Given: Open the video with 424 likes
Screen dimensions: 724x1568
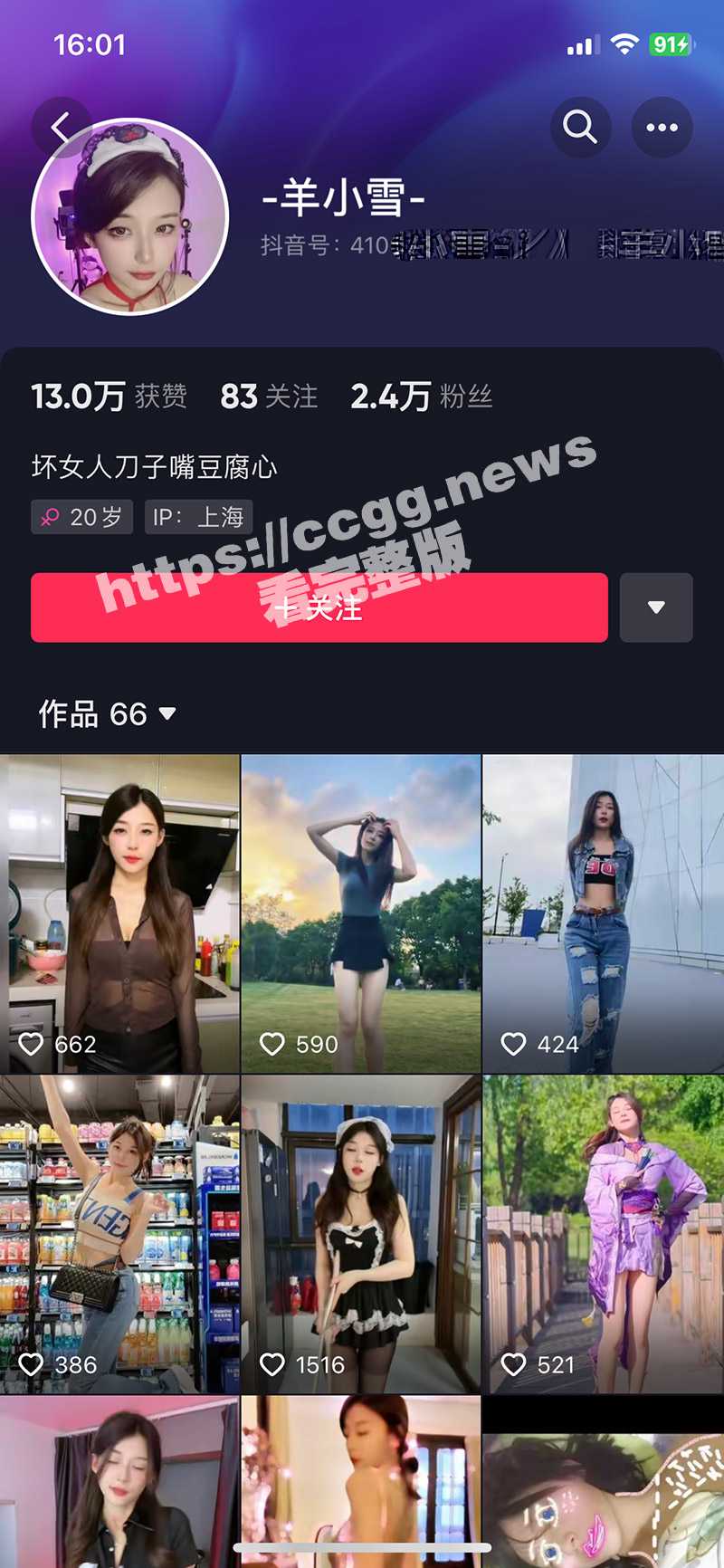Looking at the screenshot, I should tap(603, 914).
